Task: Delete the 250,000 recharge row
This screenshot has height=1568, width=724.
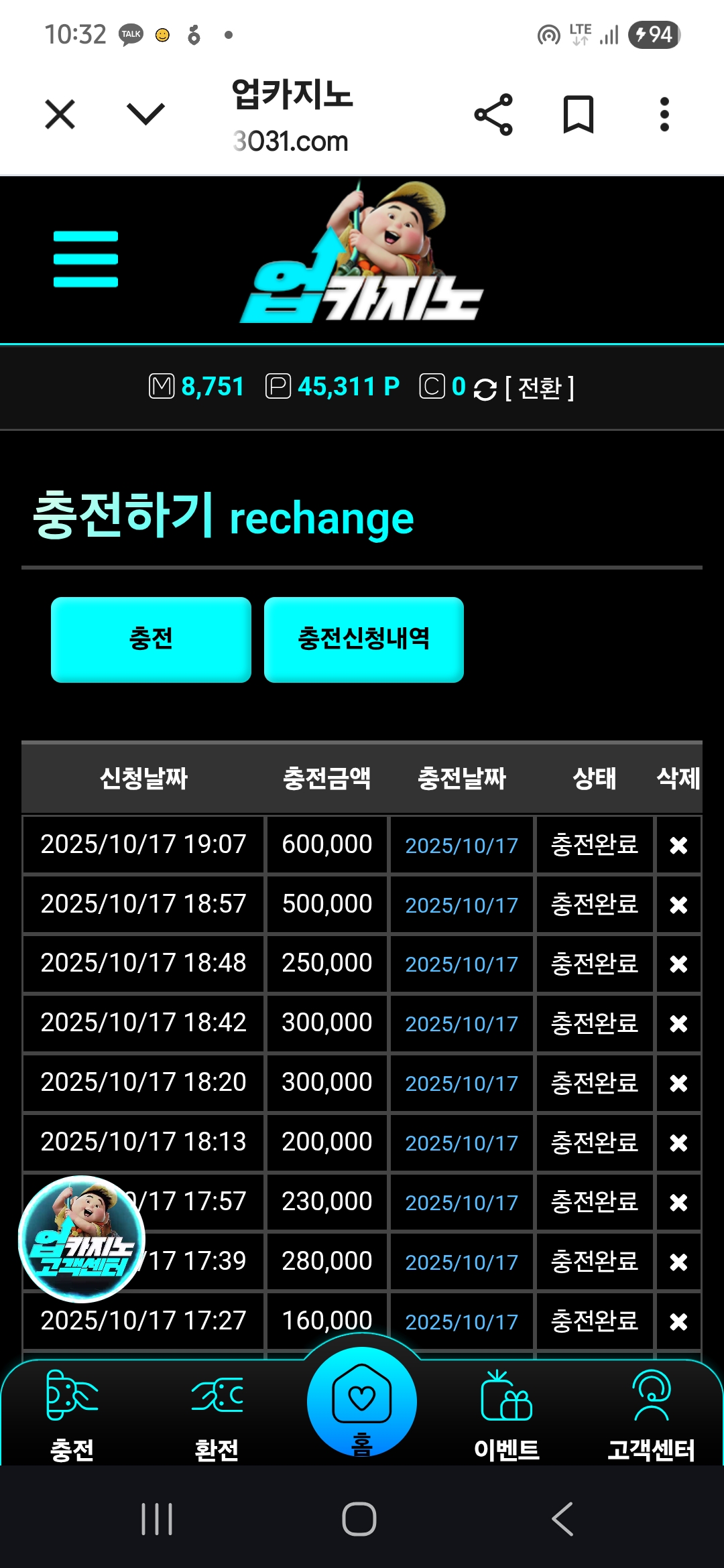Action: [678, 964]
